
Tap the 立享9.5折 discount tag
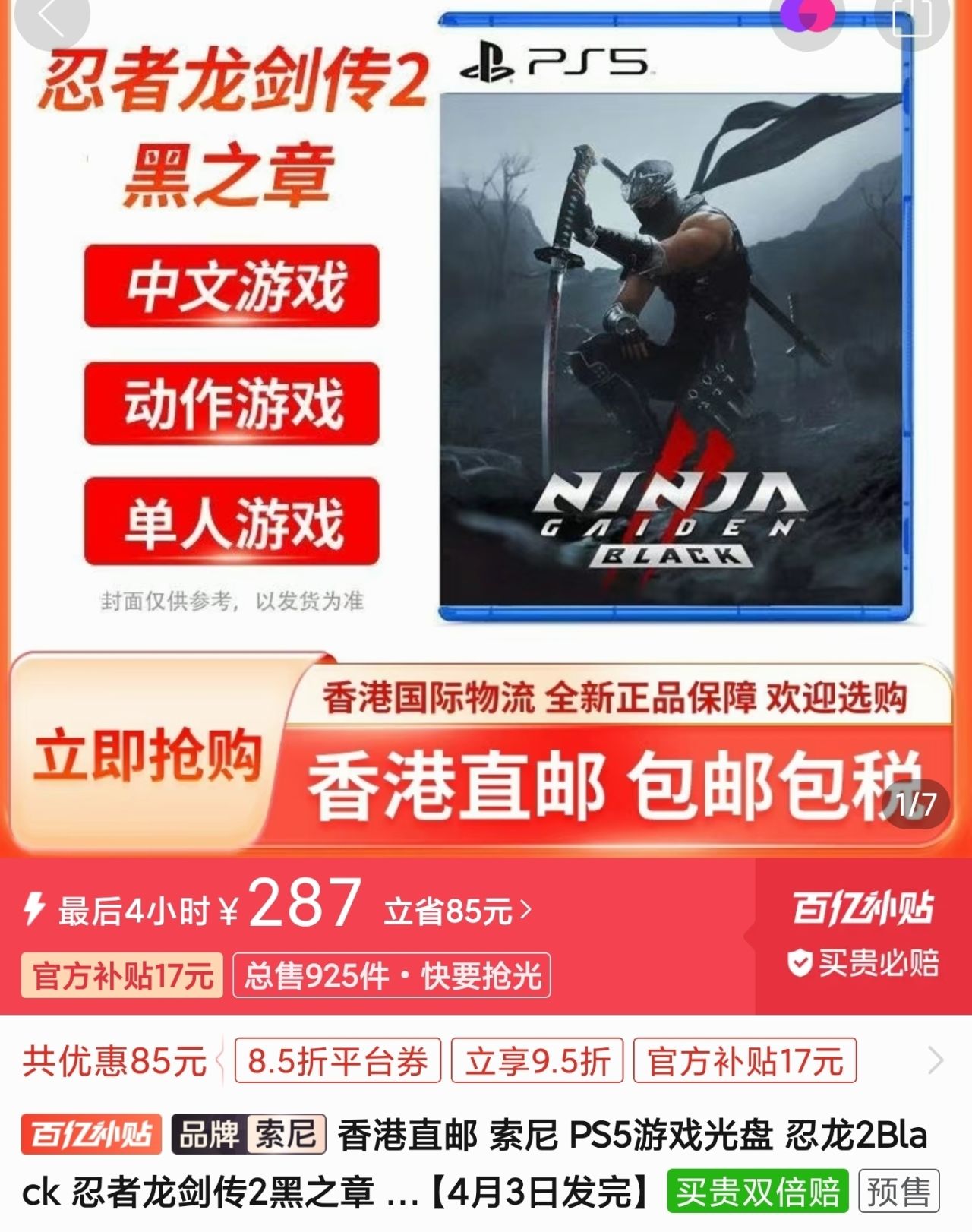537,1060
